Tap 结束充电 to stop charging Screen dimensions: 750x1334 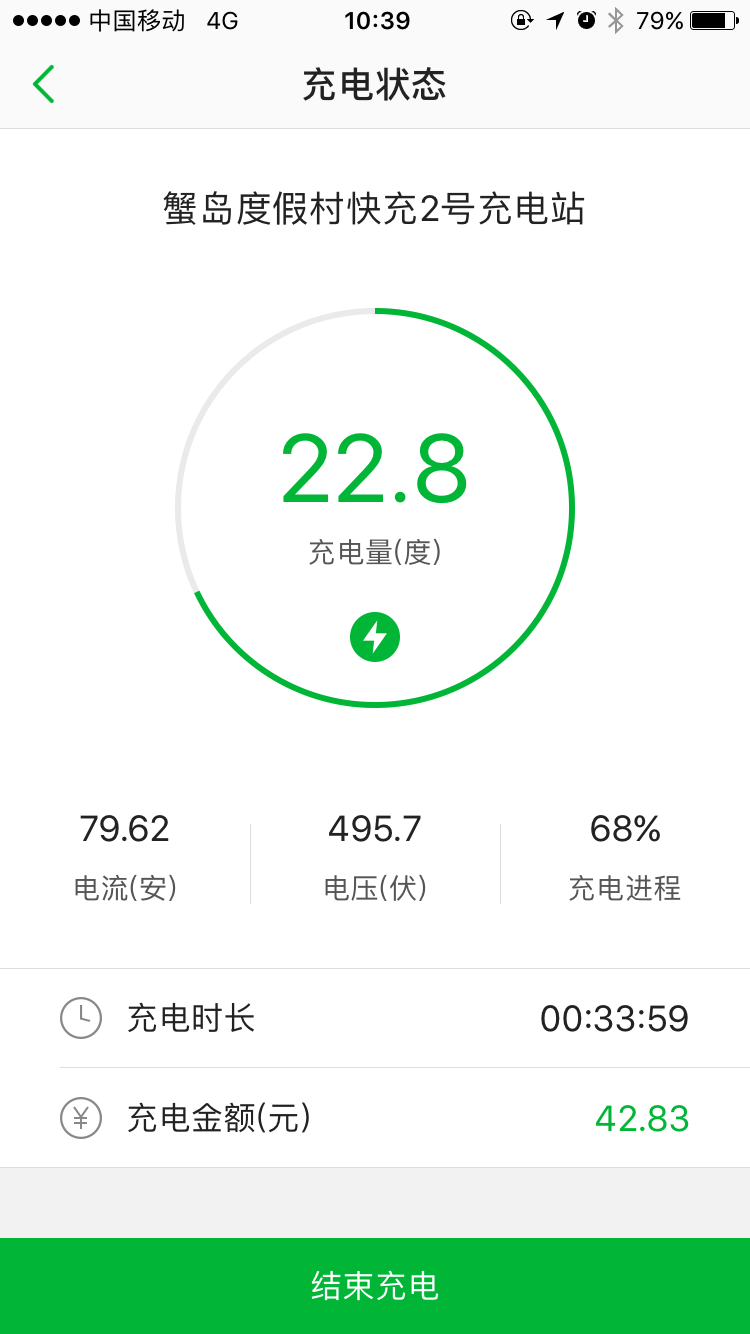point(375,1286)
